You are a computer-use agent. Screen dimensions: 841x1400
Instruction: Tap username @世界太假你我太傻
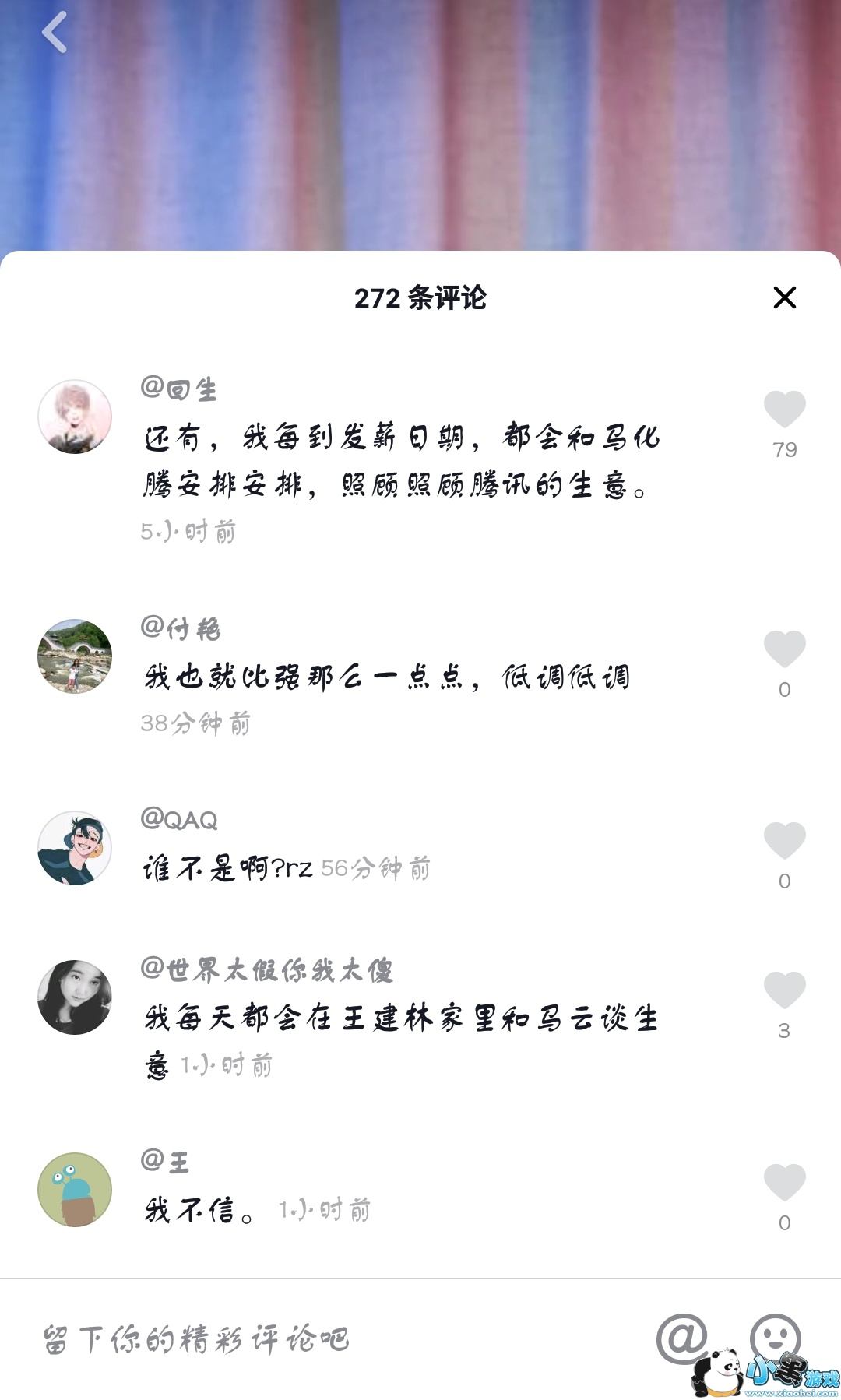tap(267, 969)
